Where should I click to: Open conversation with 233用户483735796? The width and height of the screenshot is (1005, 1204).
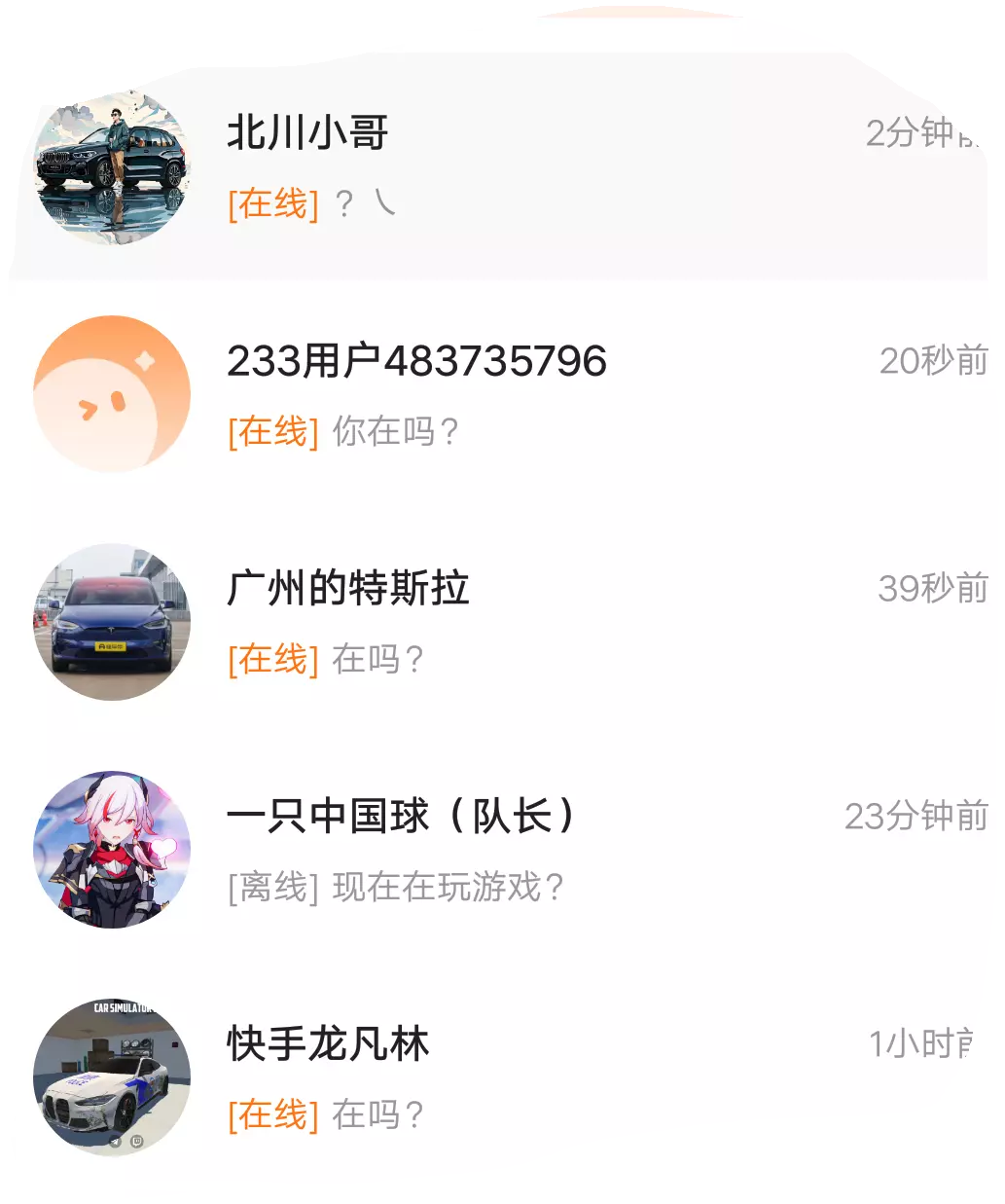pos(506,395)
